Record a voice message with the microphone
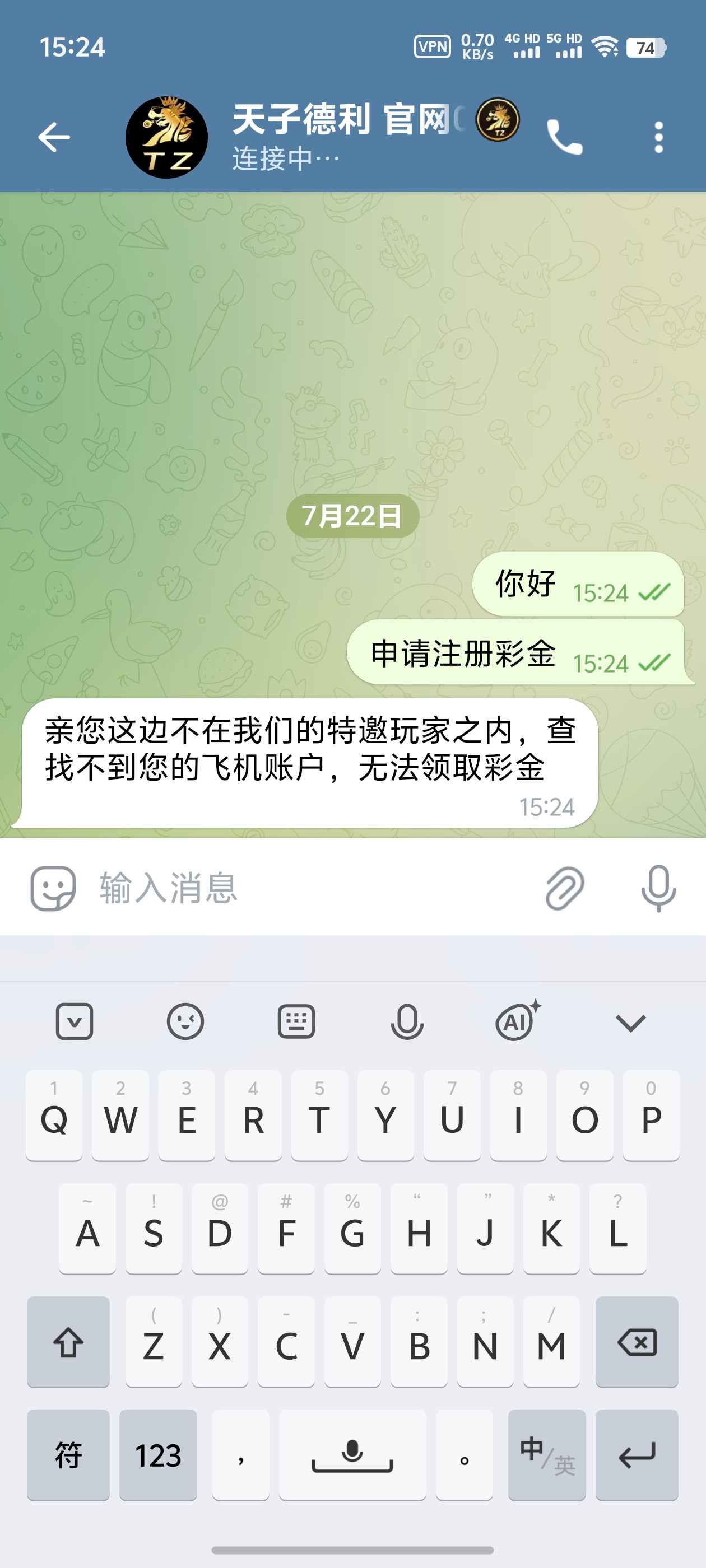Image resolution: width=706 pixels, height=1568 pixels. pos(658,888)
